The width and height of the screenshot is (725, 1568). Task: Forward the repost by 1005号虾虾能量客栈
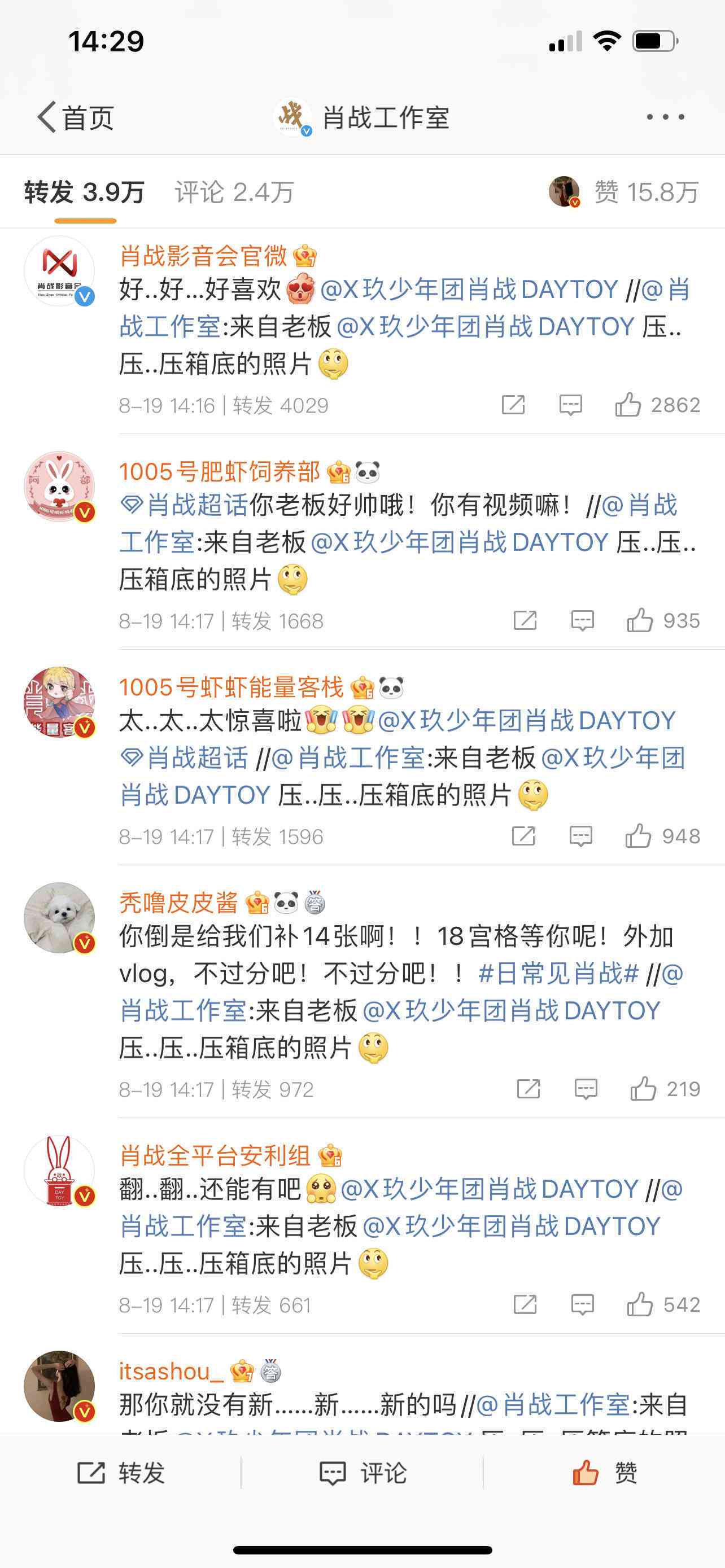coord(523,836)
